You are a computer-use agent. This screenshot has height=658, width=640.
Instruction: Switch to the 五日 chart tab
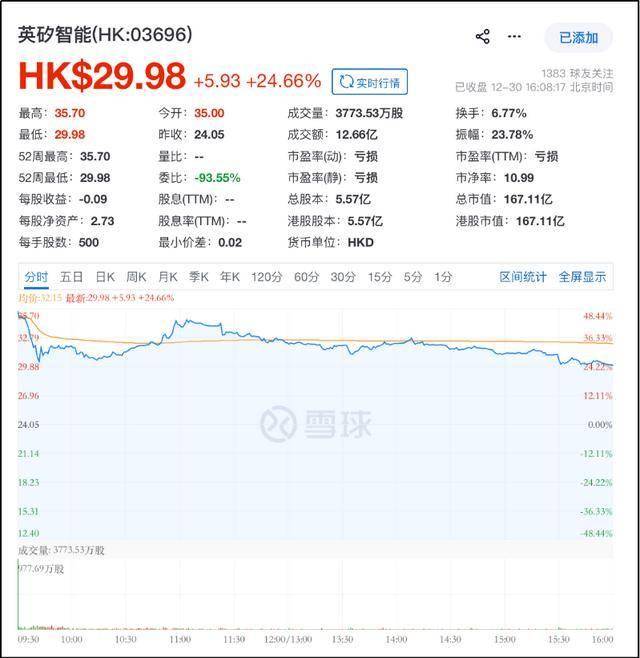71,277
